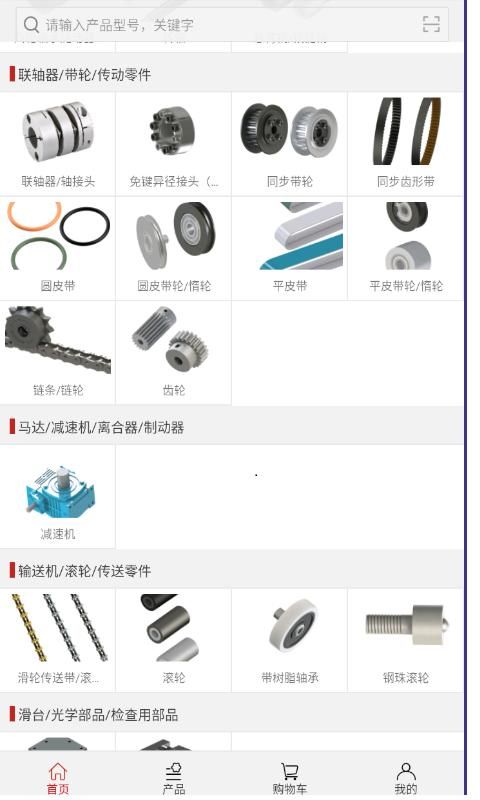Open the scan icon in search bar

[431, 24]
